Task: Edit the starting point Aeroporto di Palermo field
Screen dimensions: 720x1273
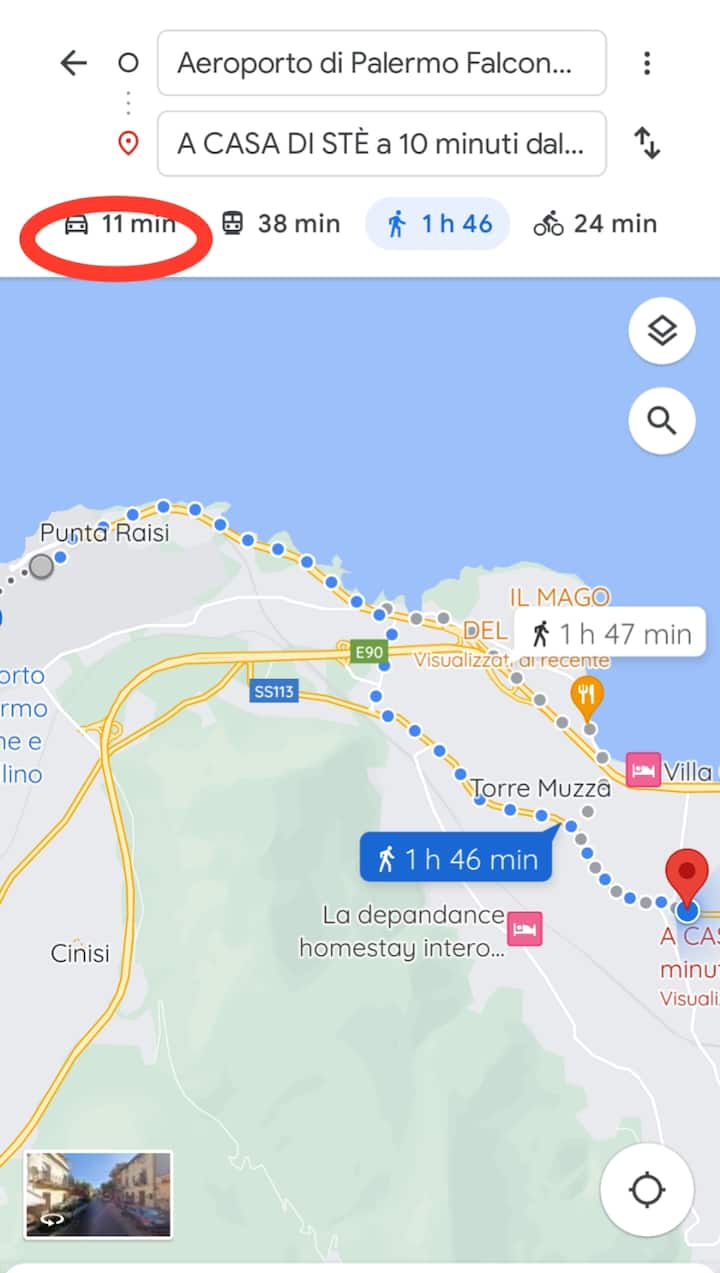Action: pos(381,64)
